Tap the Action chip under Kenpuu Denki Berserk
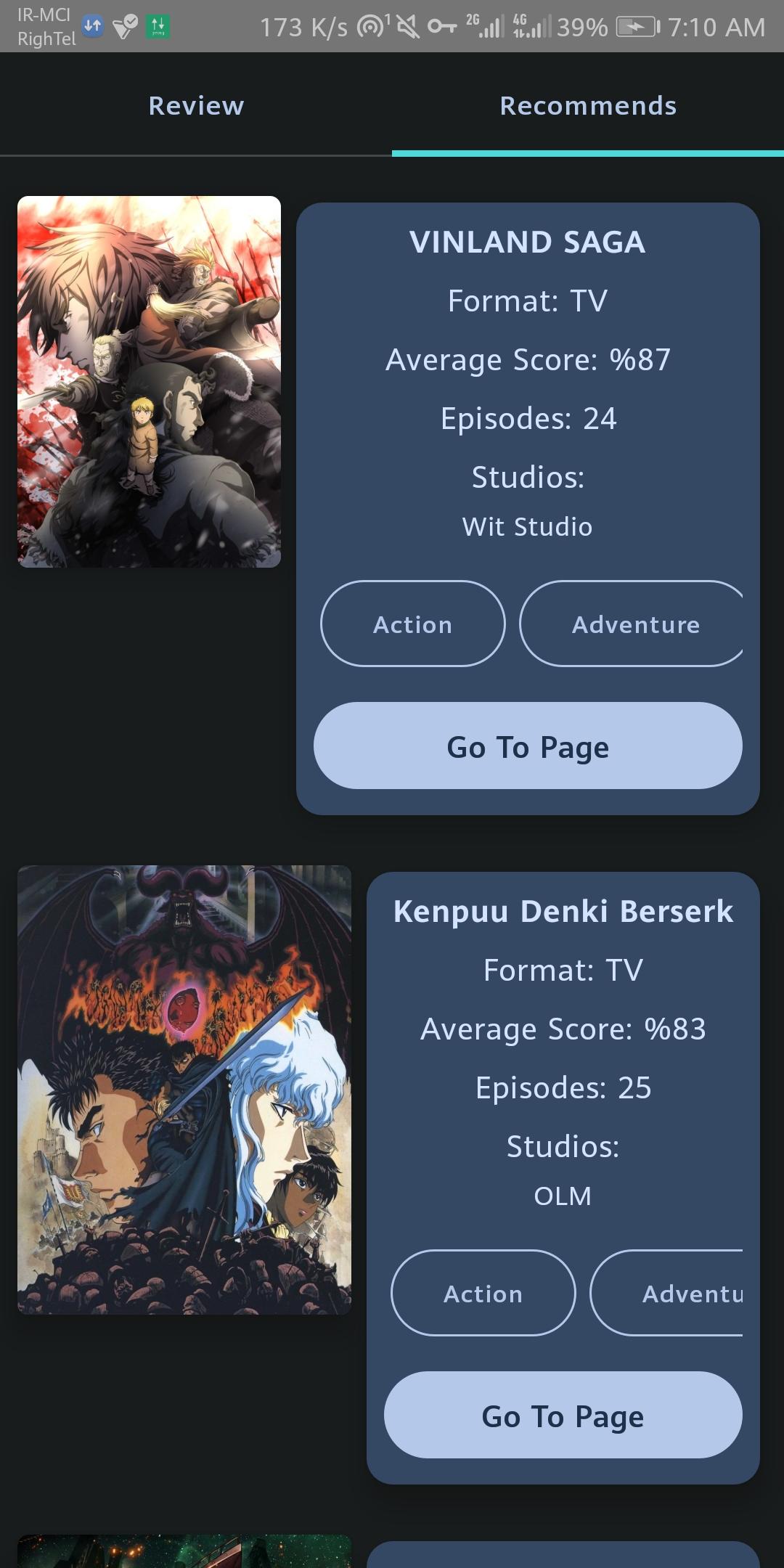Image resolution: width=784 pixels, height=1568 pixels. click(x=483, y=1294)
